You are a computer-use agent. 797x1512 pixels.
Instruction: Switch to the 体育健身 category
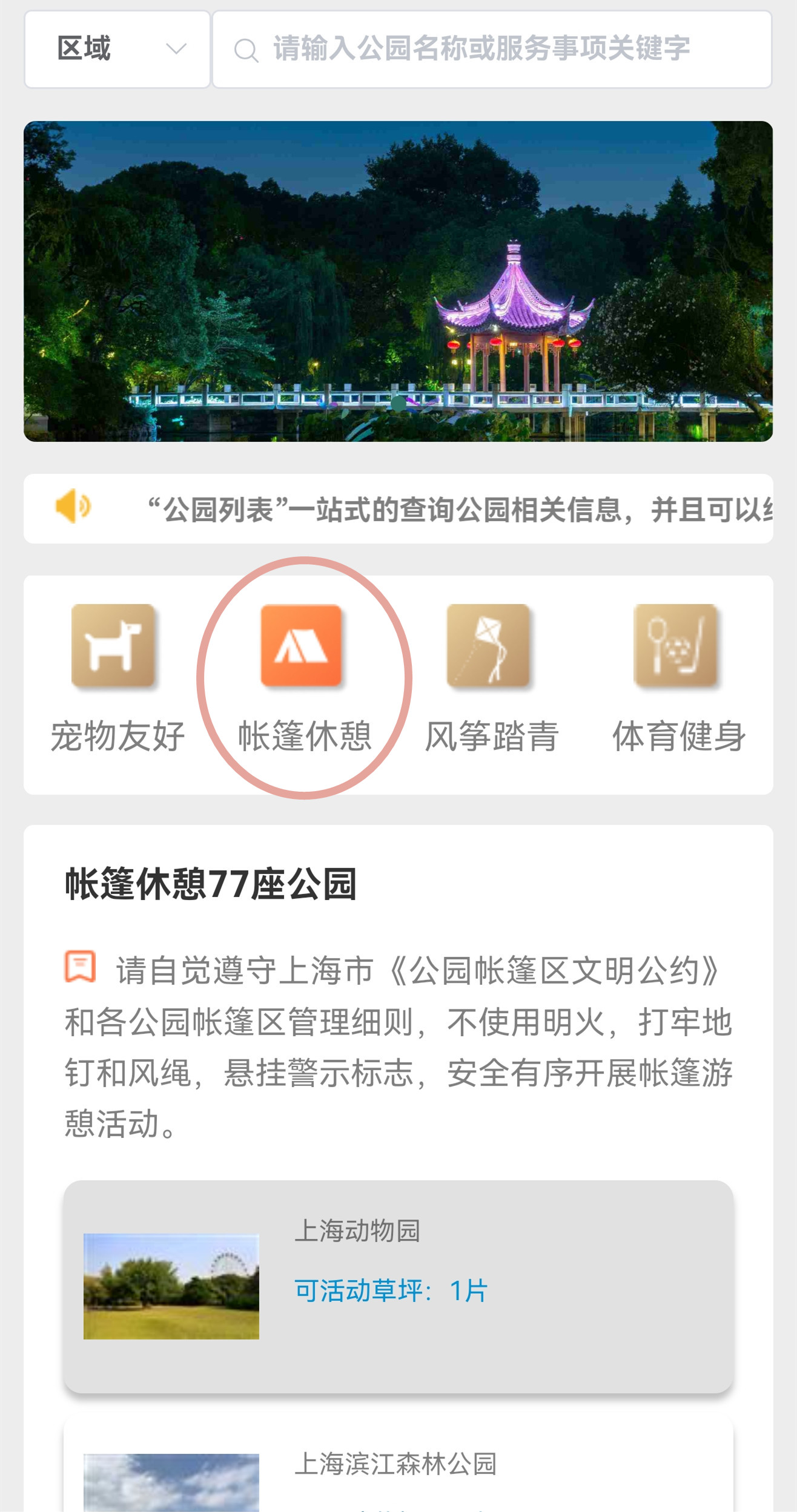tap(678, 679)
